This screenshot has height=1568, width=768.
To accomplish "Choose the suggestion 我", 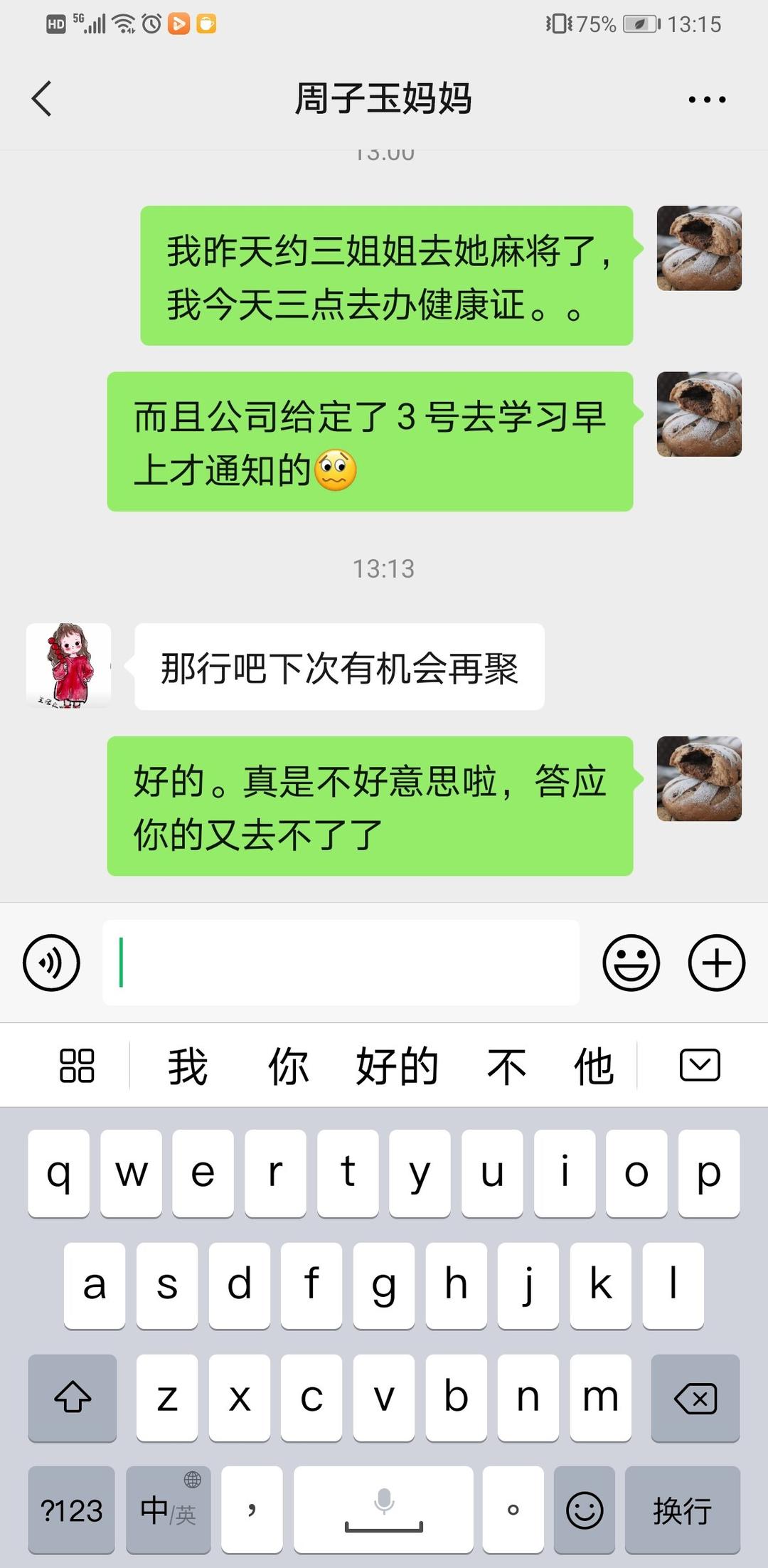I will tap(188, 1066).
